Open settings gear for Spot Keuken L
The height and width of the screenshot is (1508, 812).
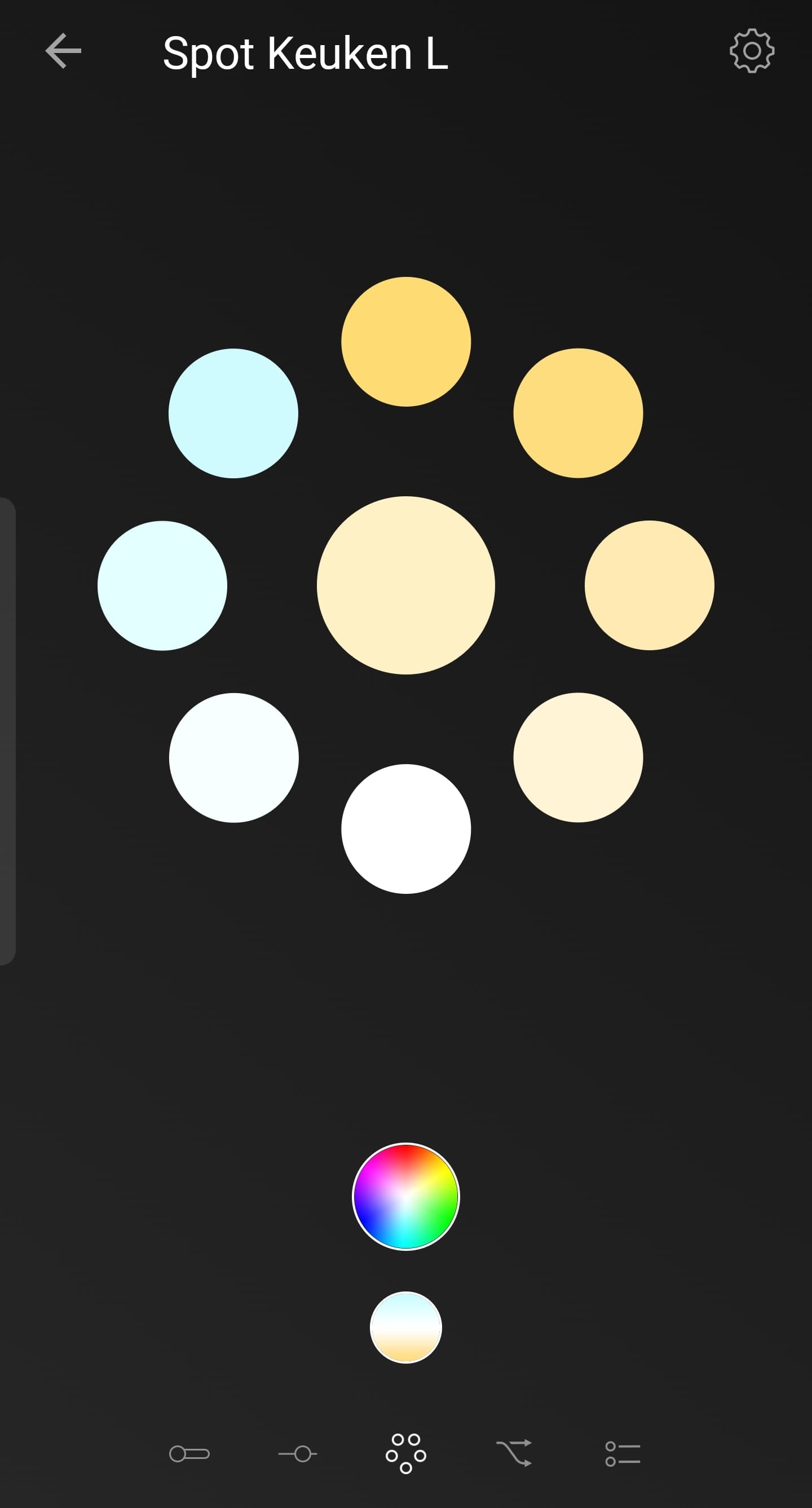[x=752, y=51]
